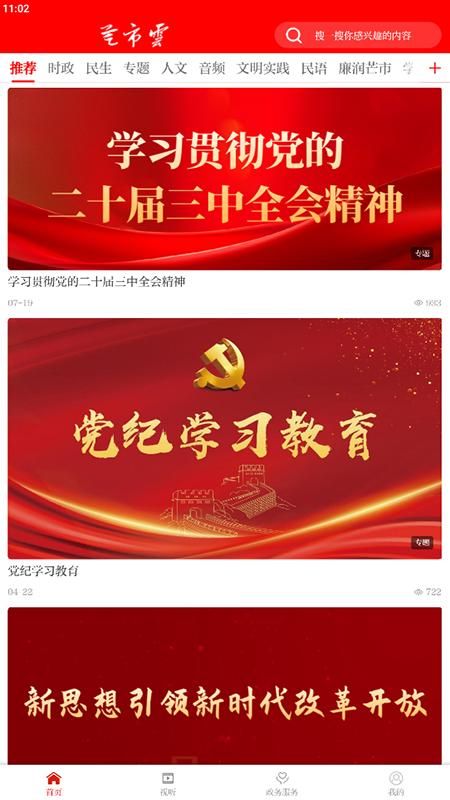Select the 首页 bottom tab
Viewport: 450px width, 800px height.
click(x=54, y=784)
